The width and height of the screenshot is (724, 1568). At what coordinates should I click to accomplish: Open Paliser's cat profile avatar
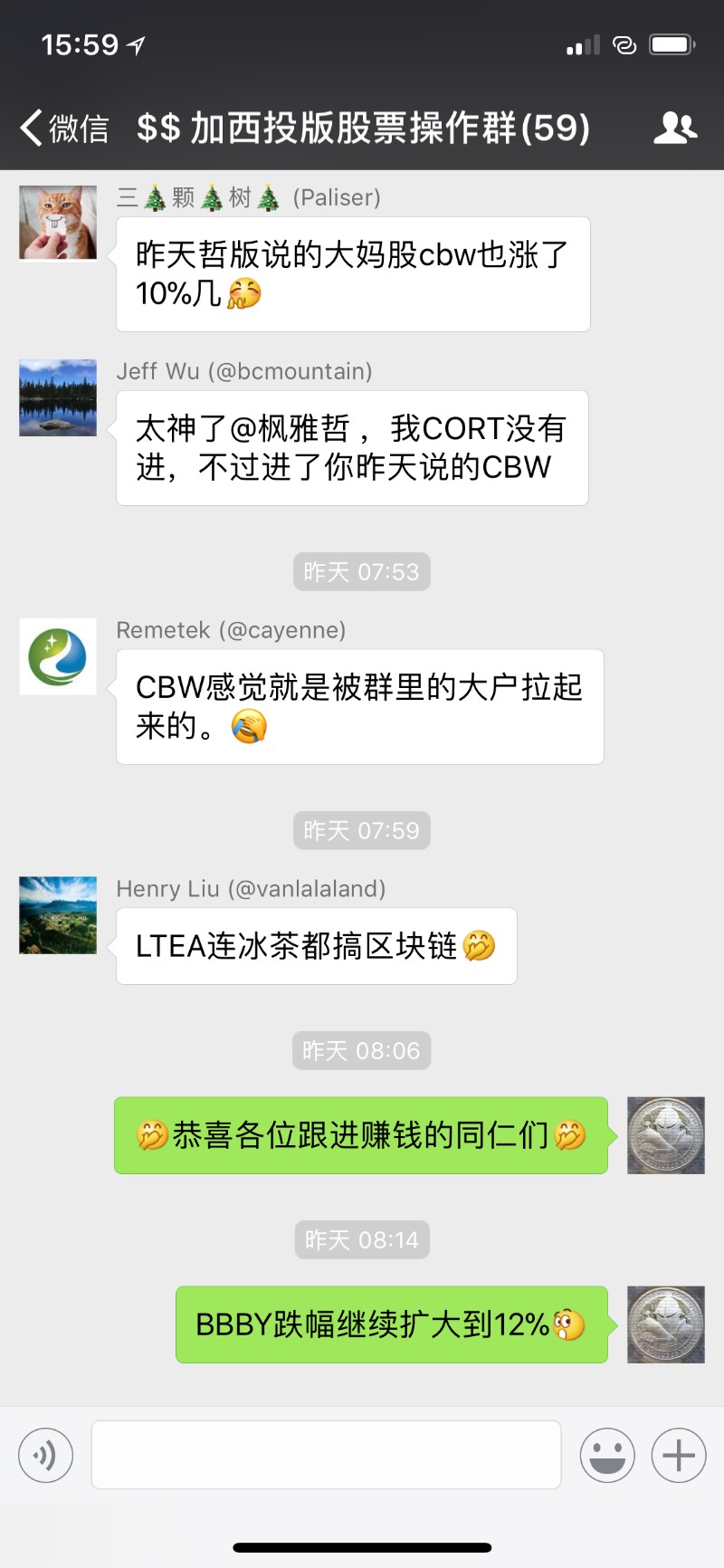[x=58, y=223]
